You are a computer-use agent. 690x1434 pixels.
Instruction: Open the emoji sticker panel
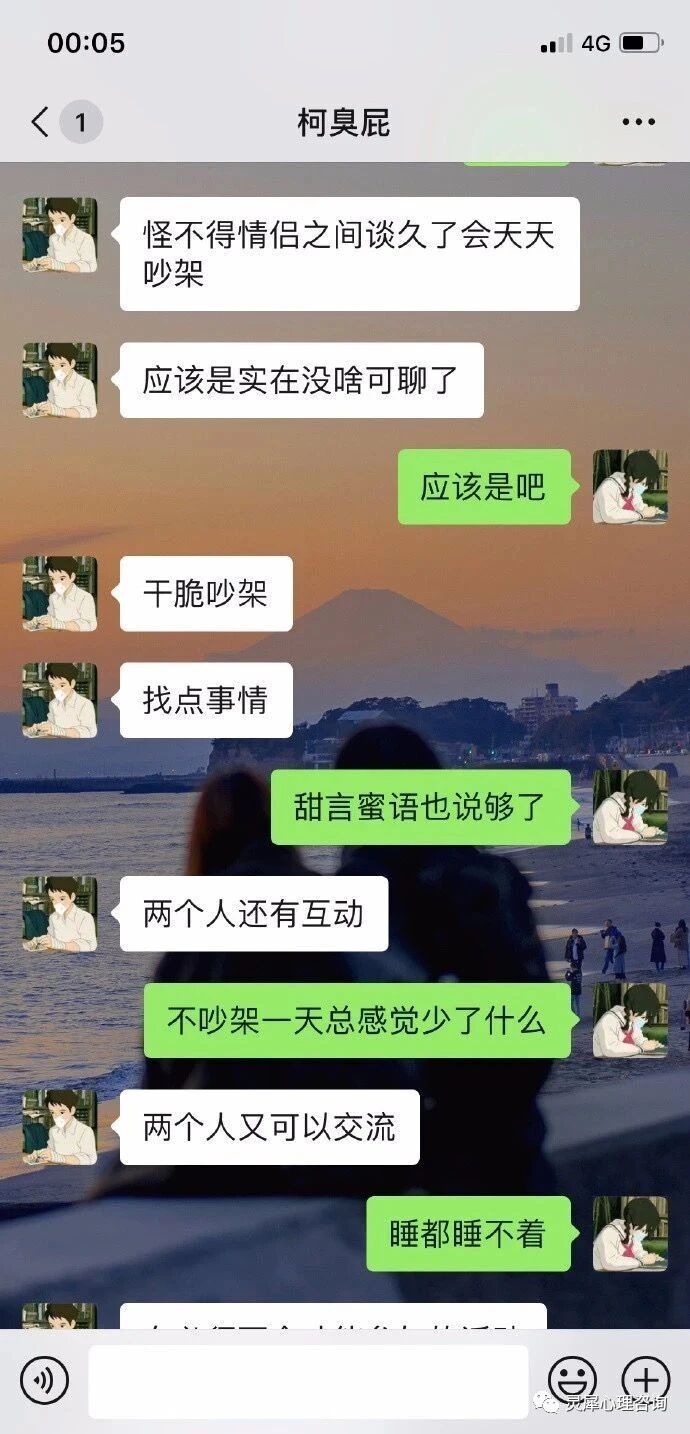pos(572,1381)
